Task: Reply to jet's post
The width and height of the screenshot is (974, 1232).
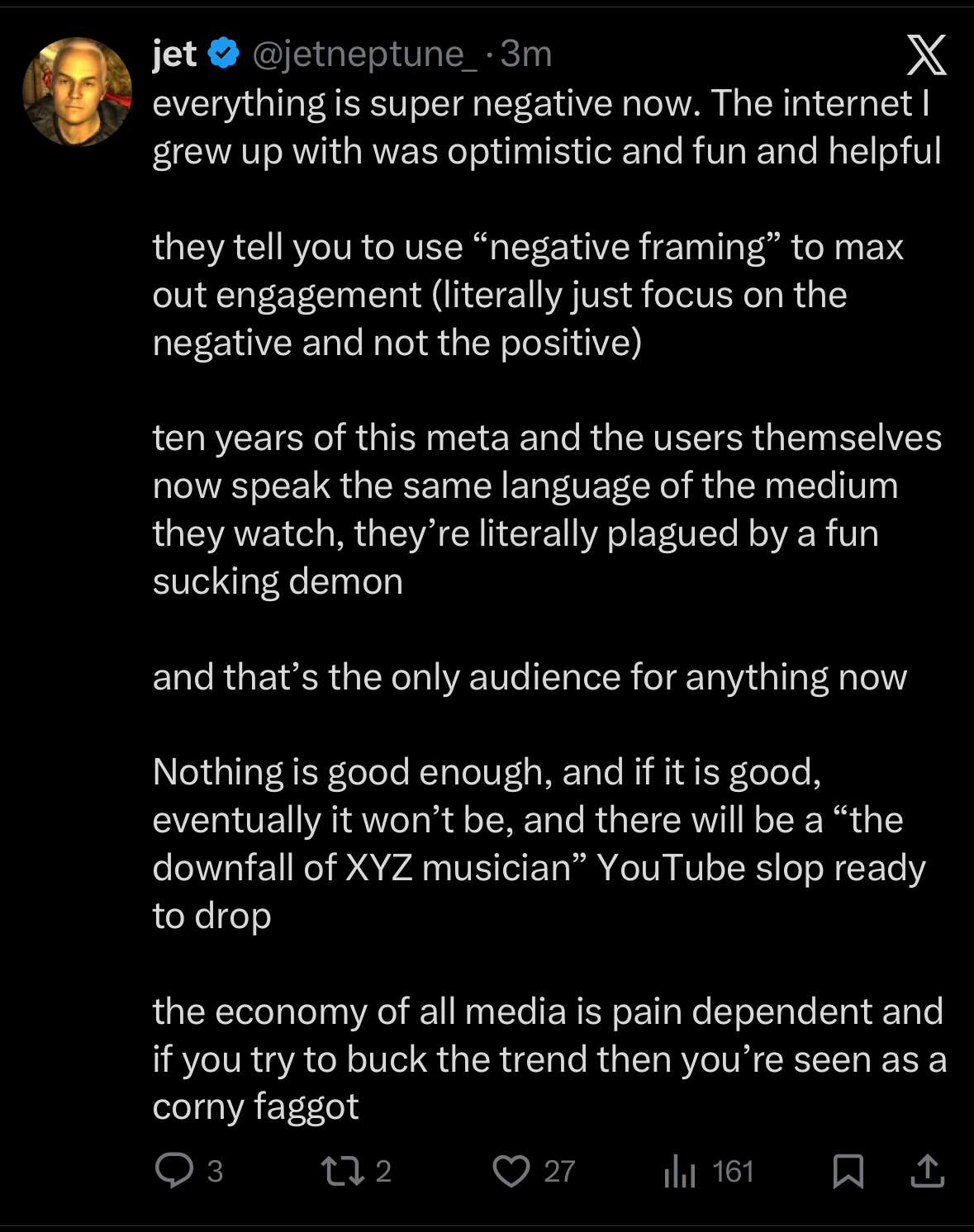Action: [x=174, y=1171]
